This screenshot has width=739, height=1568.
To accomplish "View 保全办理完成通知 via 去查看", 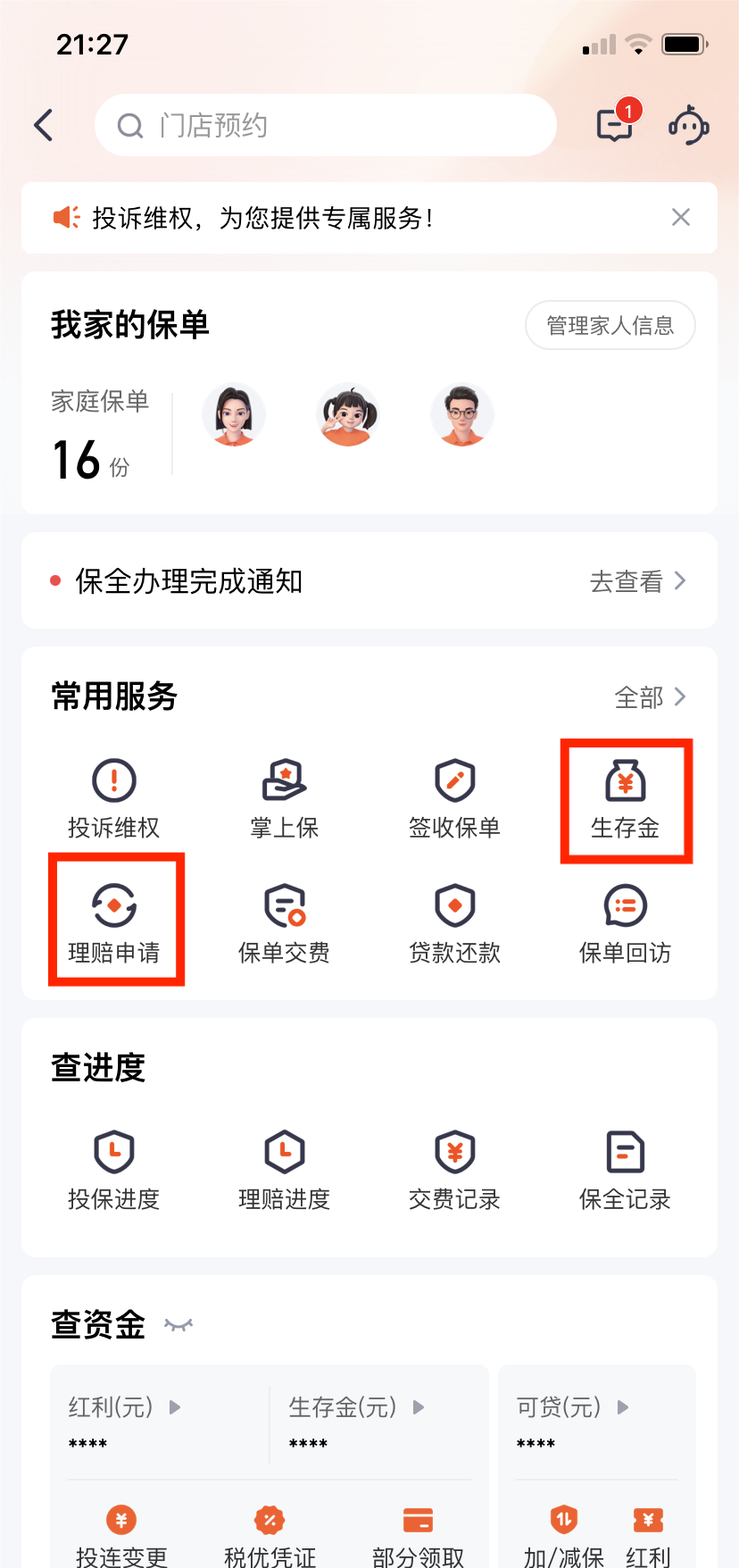I will (637, 581).
